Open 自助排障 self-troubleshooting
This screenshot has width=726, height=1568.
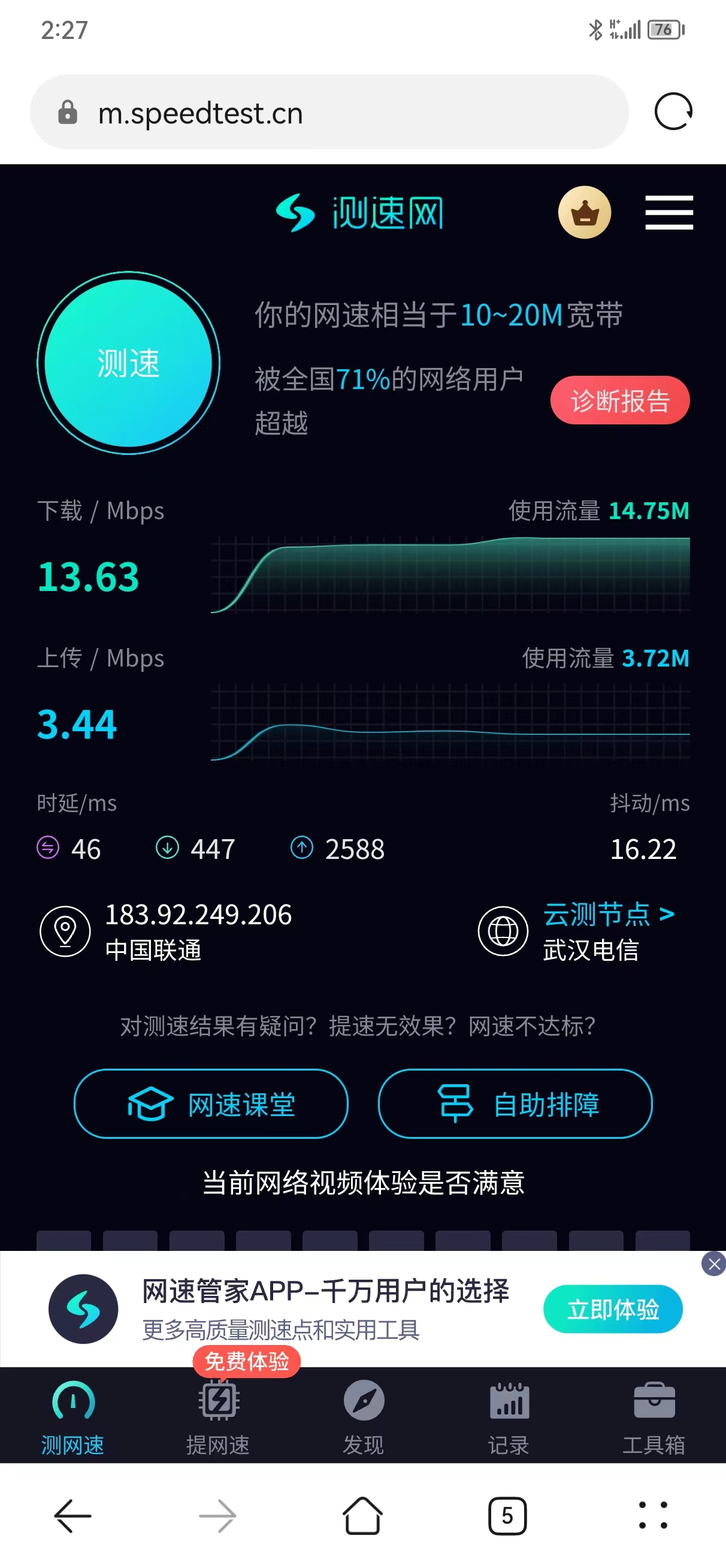click(515, 1103)
